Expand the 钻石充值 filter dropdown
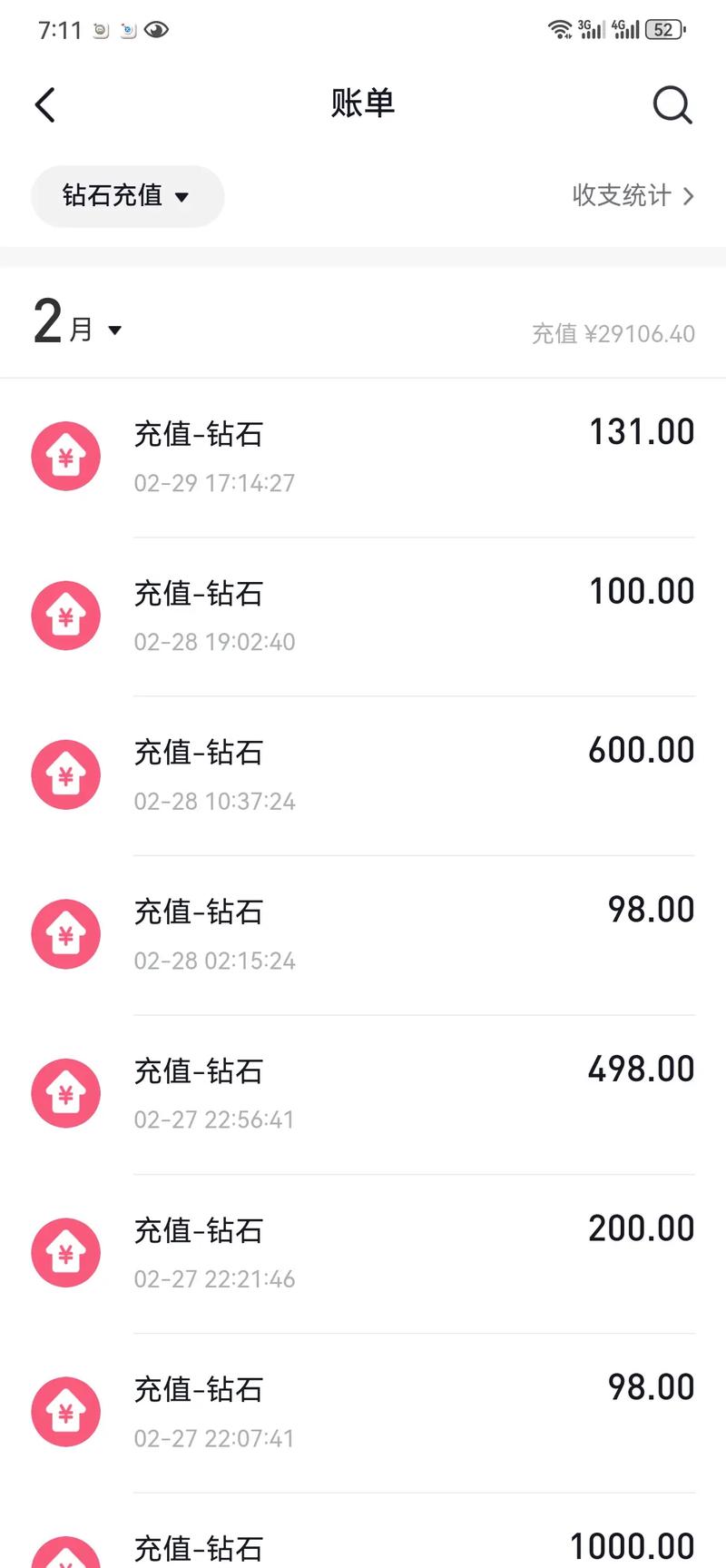The height and width of the screenshot is (1568, 726). click(127, 196)
